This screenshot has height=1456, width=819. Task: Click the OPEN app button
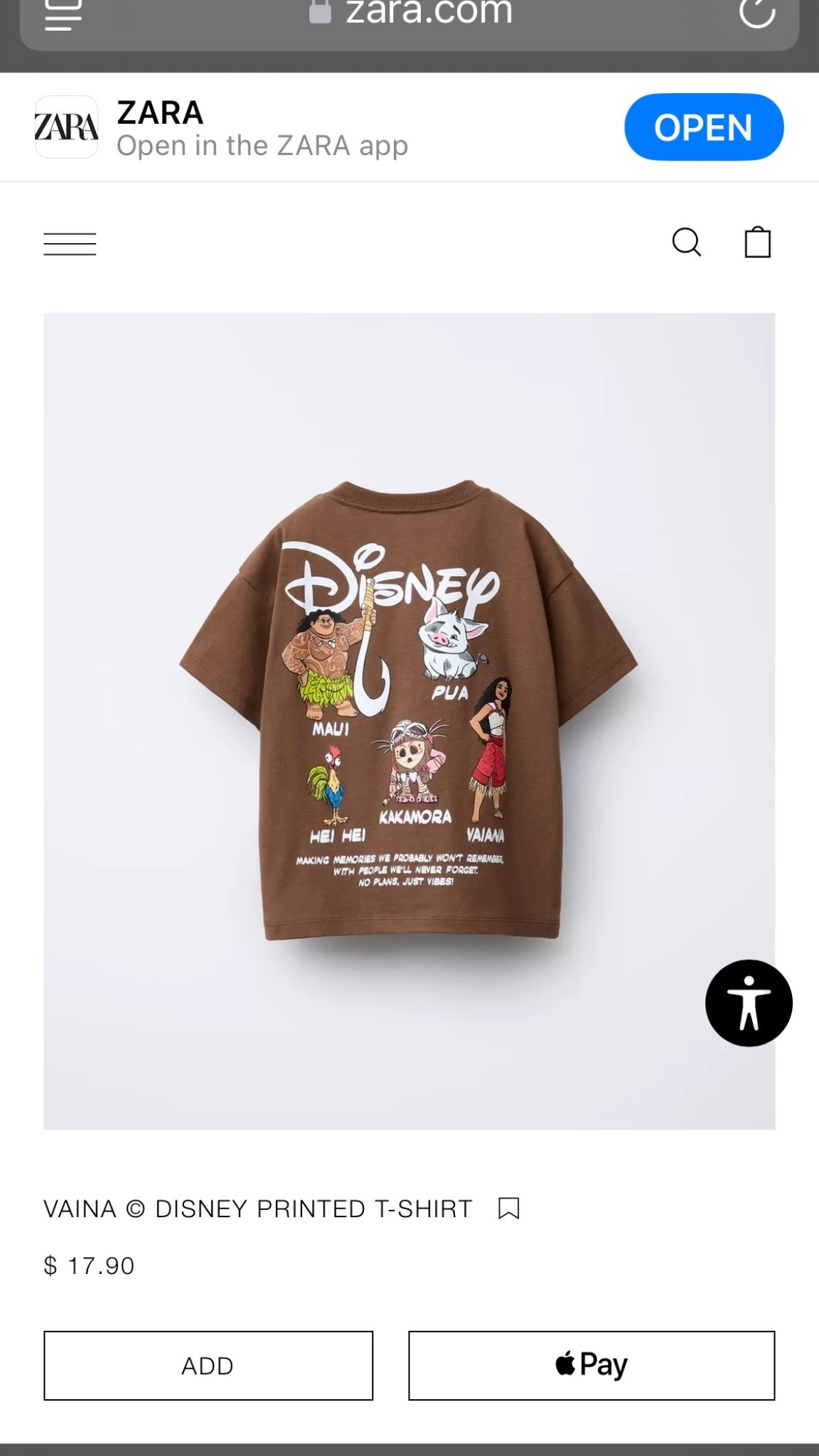click(703, 128)
